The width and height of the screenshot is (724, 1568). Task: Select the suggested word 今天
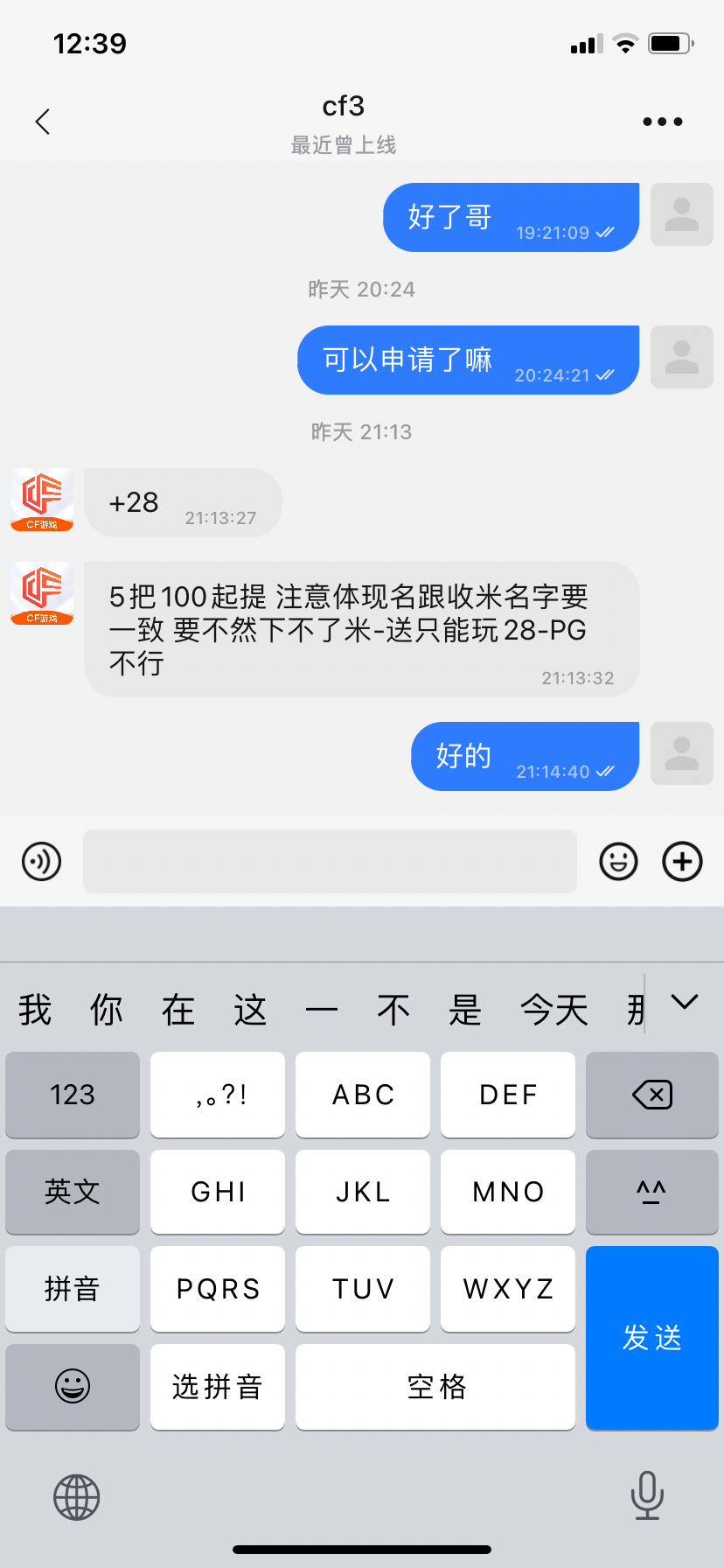(x=553, y=1010)
